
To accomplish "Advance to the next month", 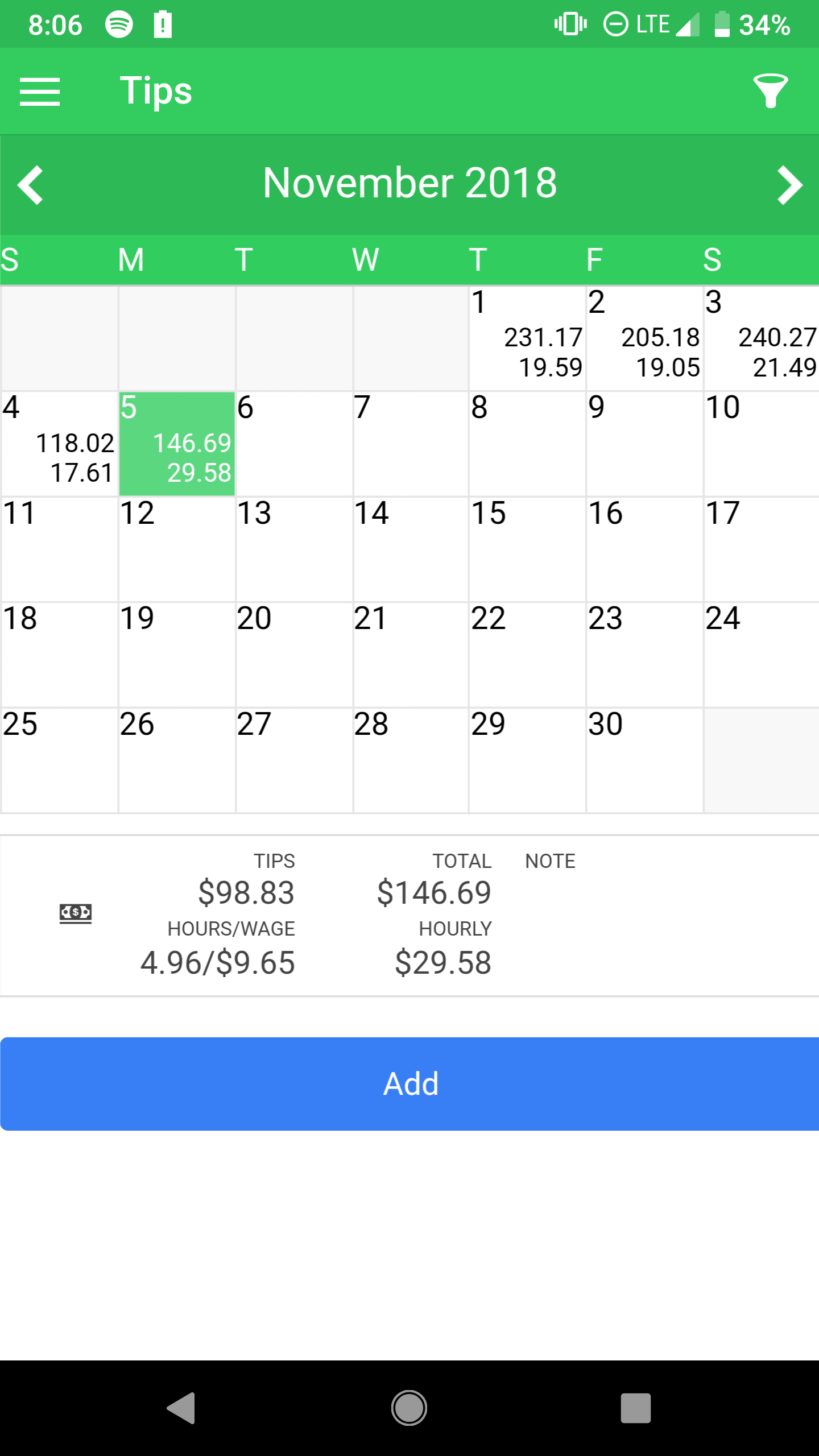I will [790, 185].
